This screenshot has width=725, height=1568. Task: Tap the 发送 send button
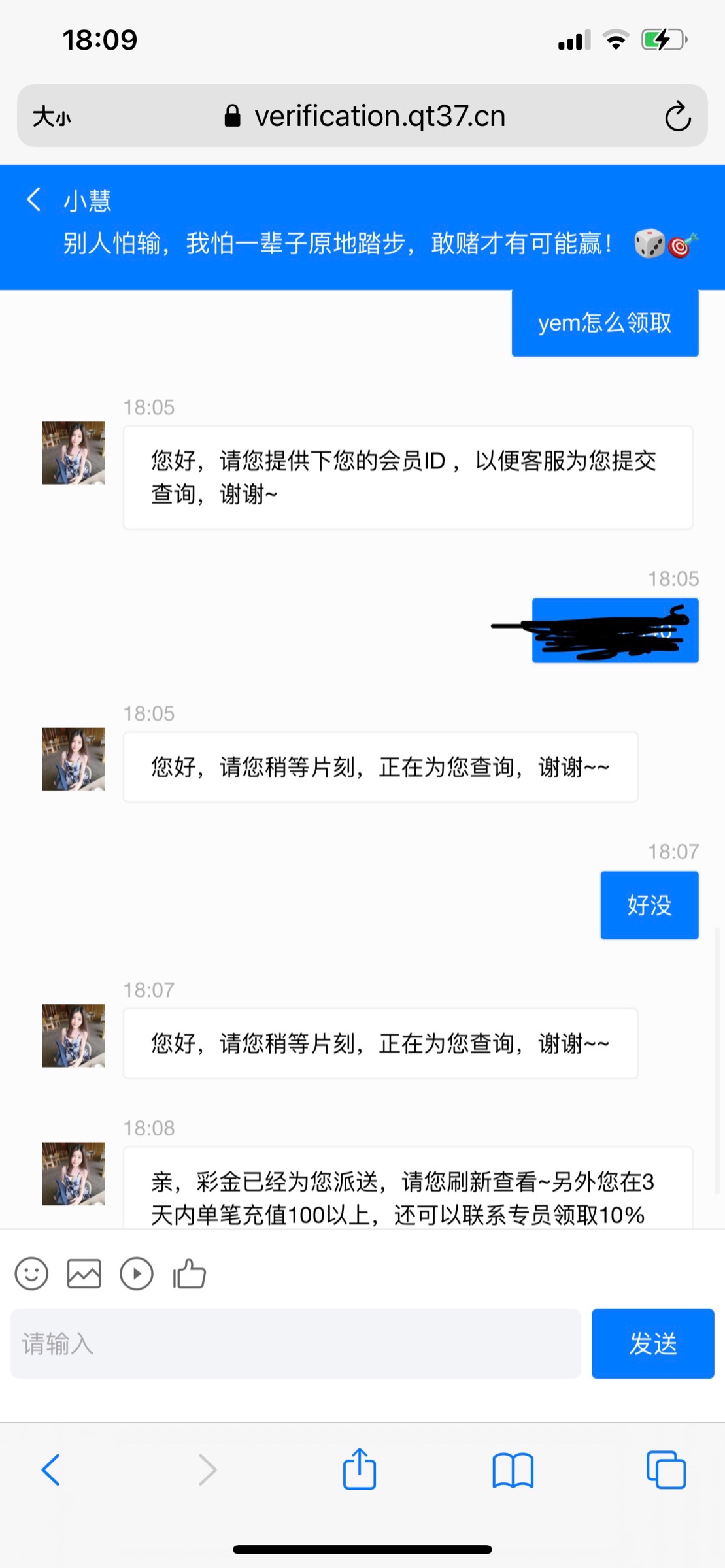pos(652,1344)
